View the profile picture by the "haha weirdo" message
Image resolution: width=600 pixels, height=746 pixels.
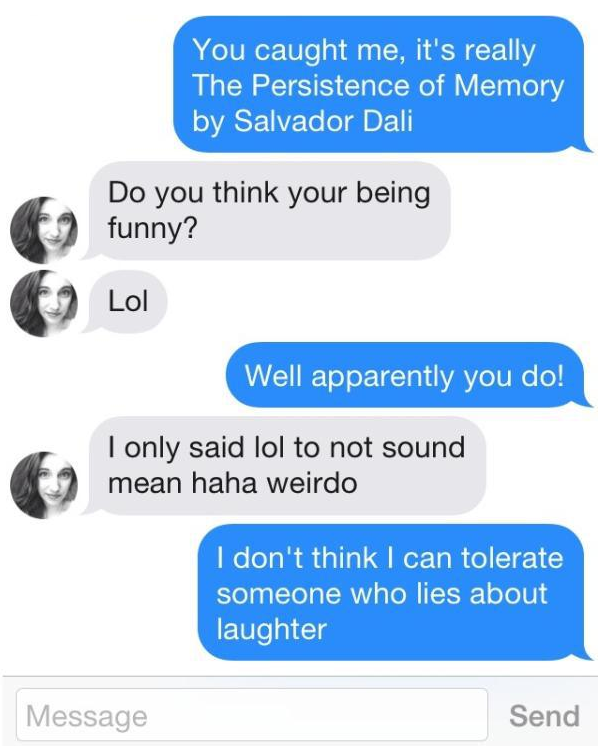[44, 486]
